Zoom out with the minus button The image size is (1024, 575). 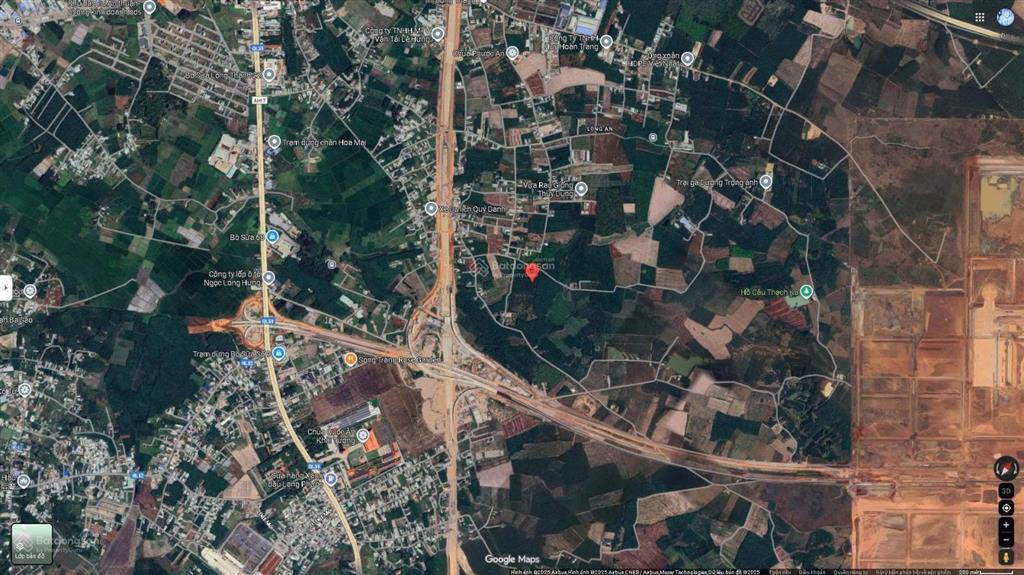coord(1006,540)
